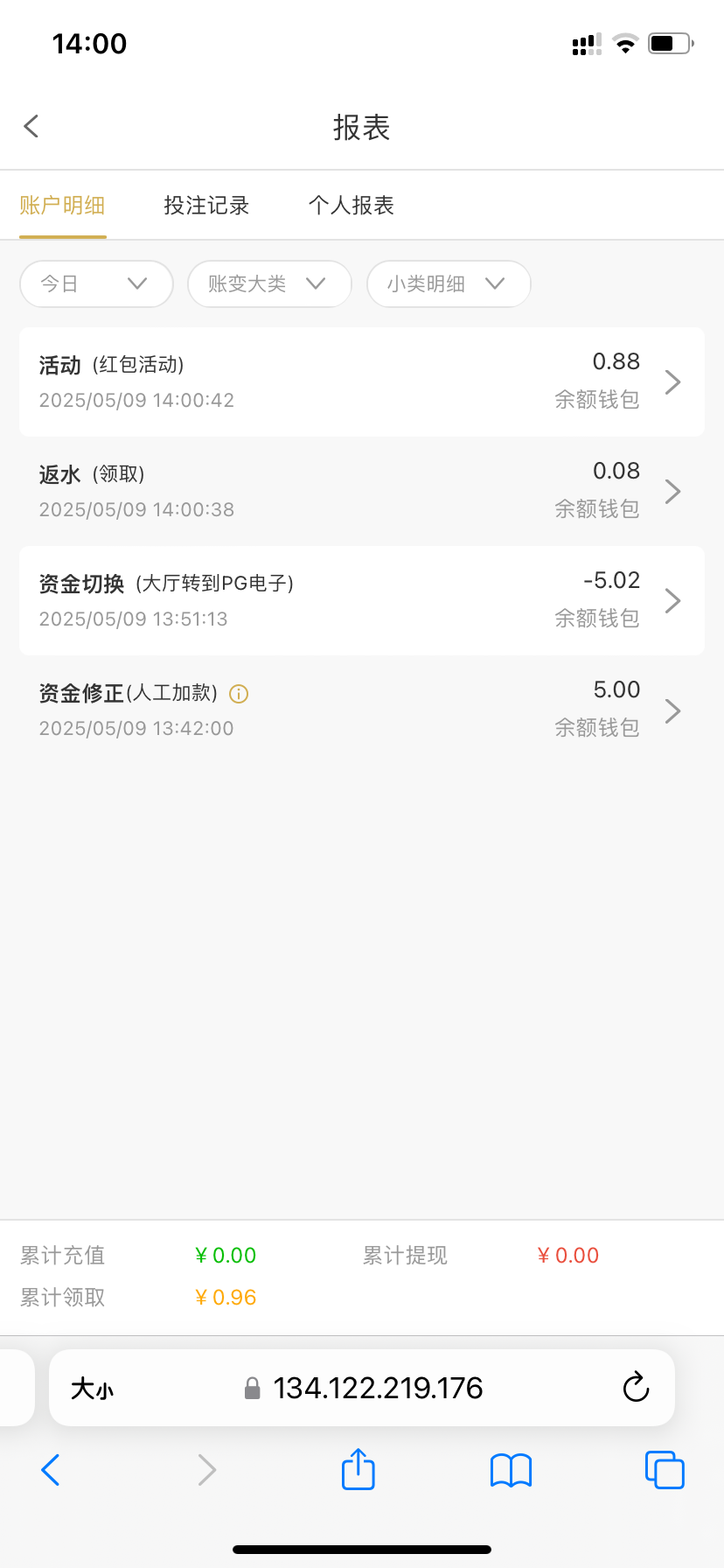Open the 活动 红包活动 record
Viewport: 724px width, 1568px height.
click(362, 382)
